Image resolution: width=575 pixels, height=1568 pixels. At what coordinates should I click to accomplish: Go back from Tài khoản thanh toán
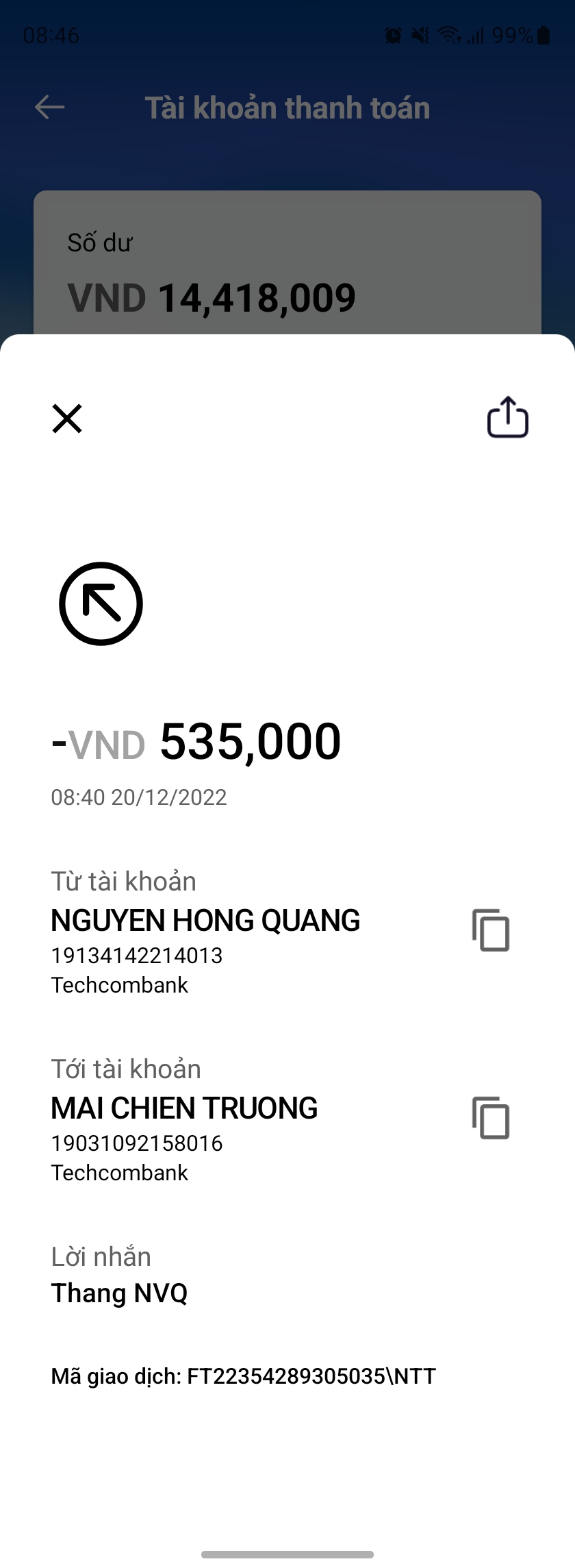coord(50,108)
